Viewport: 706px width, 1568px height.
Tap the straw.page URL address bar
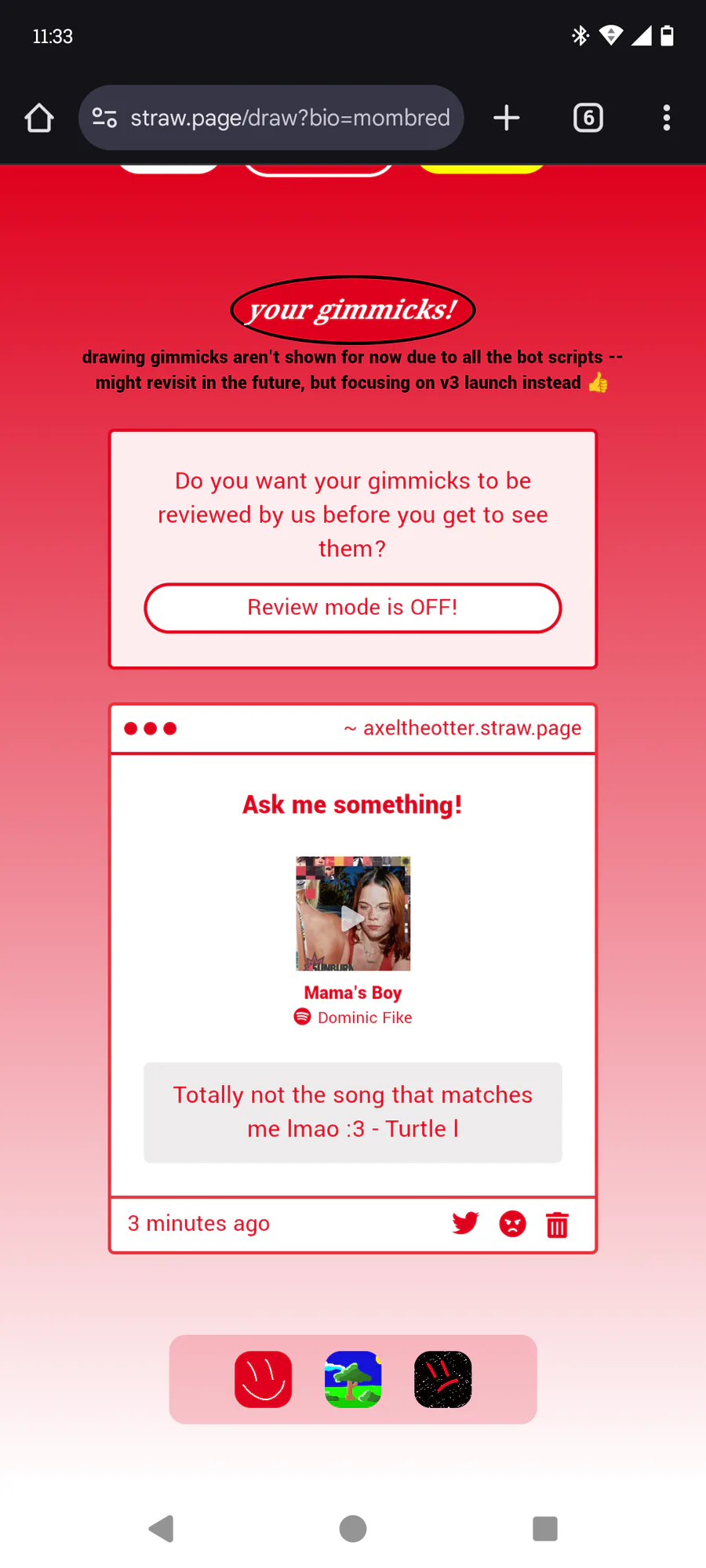[271, 118]
